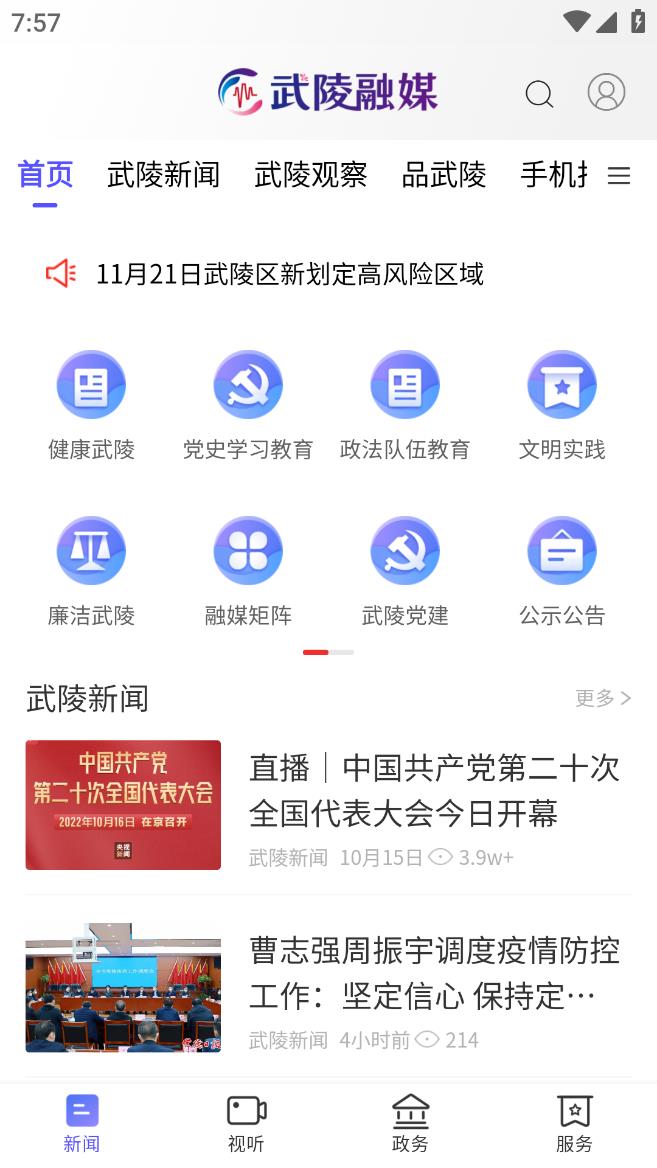Select the 品武陵 top tab
Screen dimensions: 657x1168
coord(444,175)
